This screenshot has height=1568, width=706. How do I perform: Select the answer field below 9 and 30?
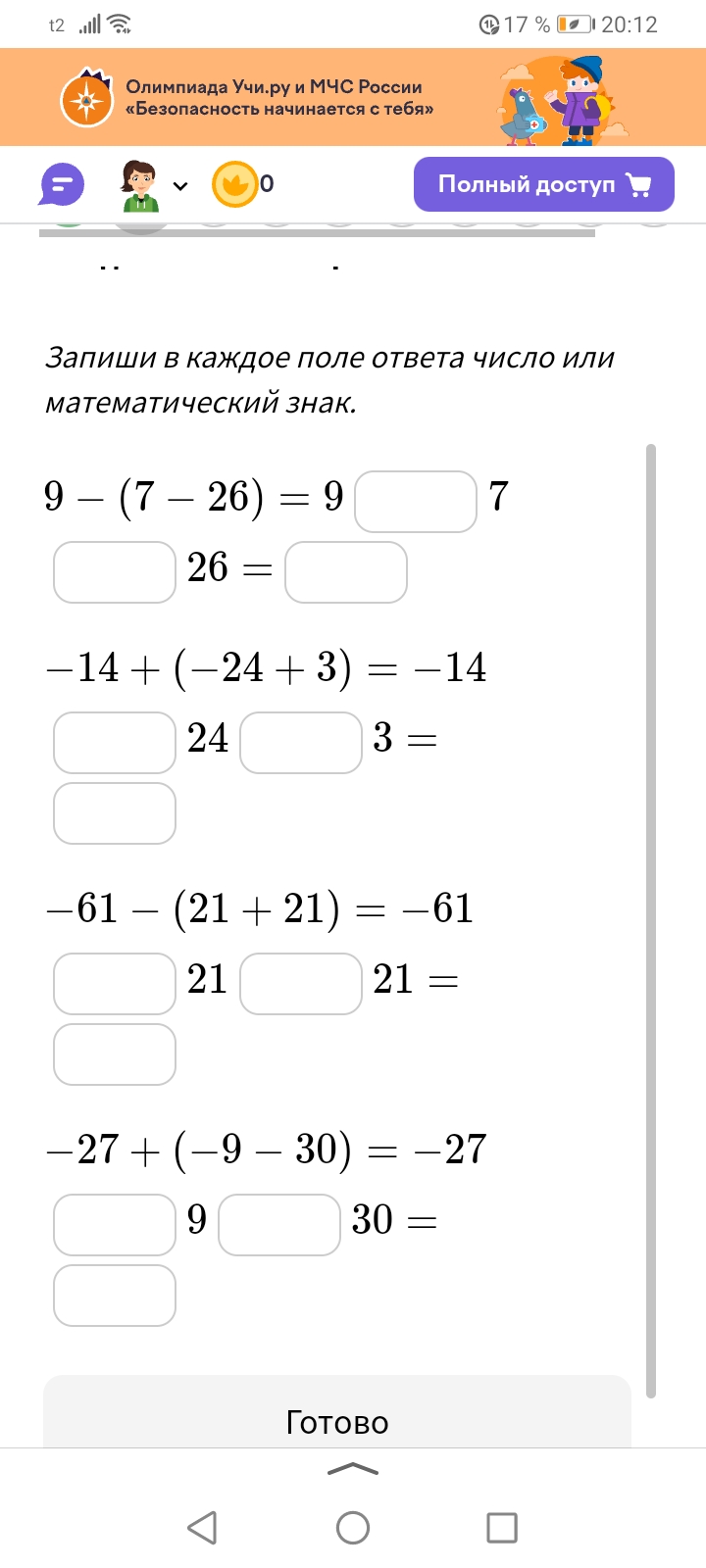[115, 1296]
